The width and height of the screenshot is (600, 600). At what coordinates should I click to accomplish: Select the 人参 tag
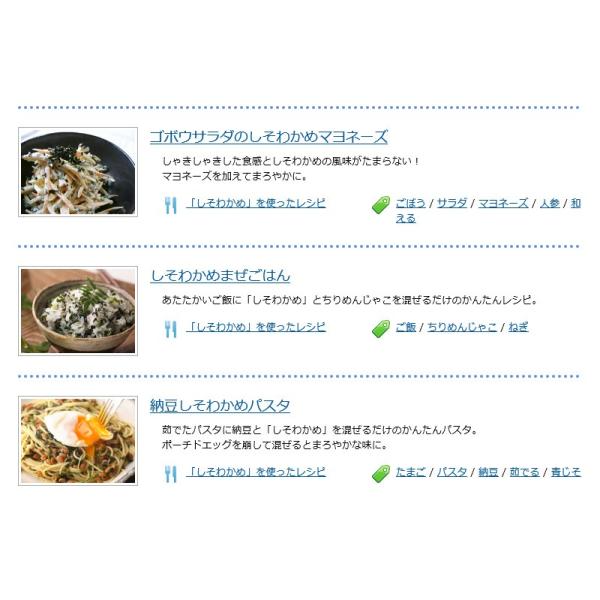pyautogui.click(x=549, y=203)
